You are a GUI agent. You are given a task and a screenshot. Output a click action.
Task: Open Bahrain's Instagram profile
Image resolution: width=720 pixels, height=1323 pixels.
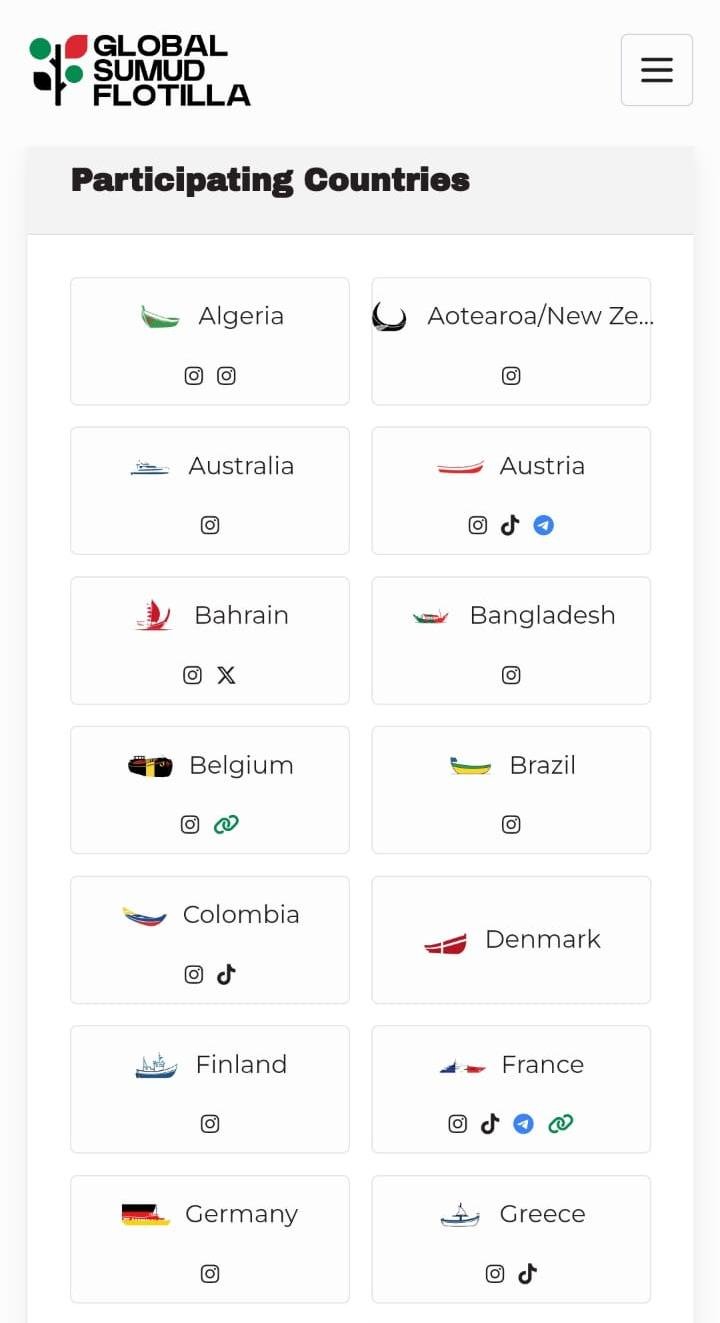193,675
